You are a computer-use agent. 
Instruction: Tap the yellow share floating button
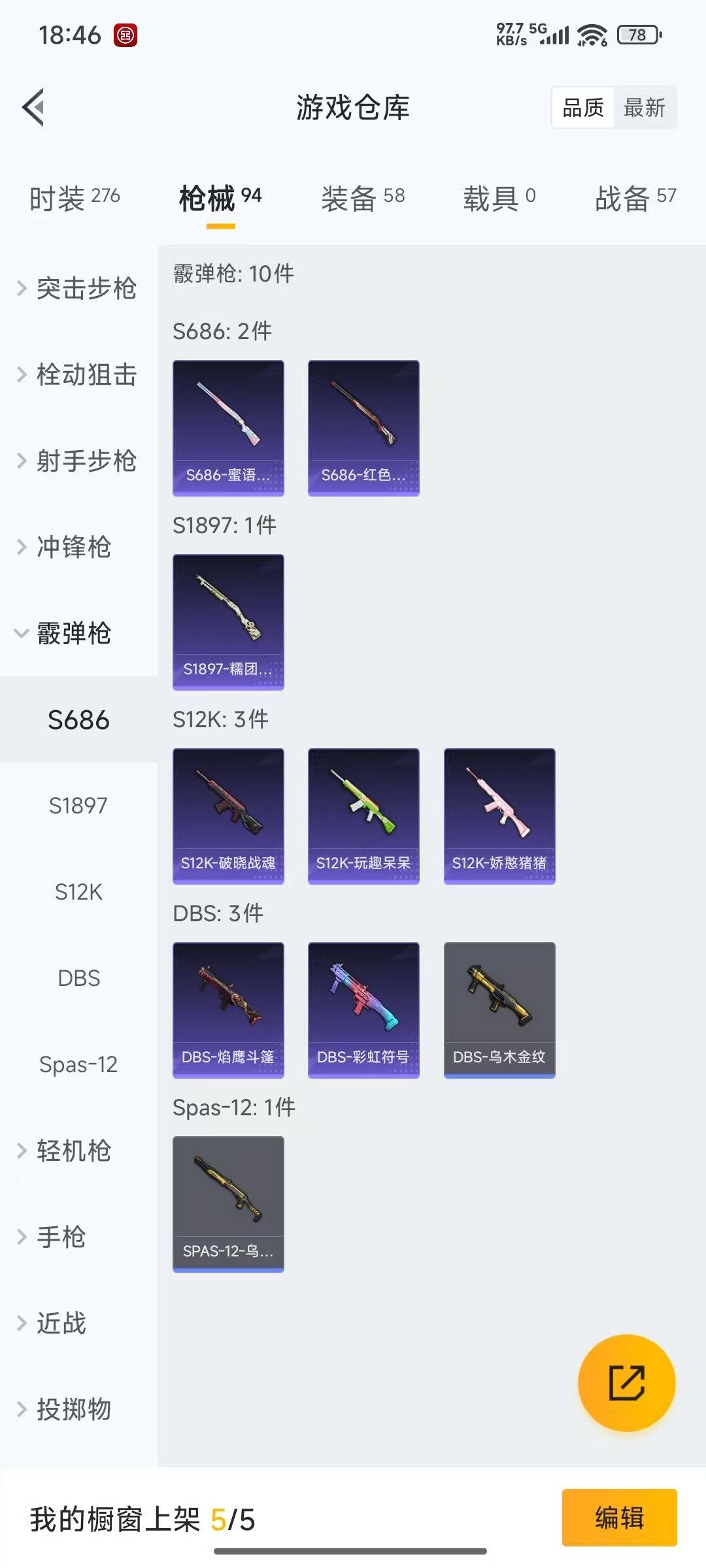tap(626, 1382)
